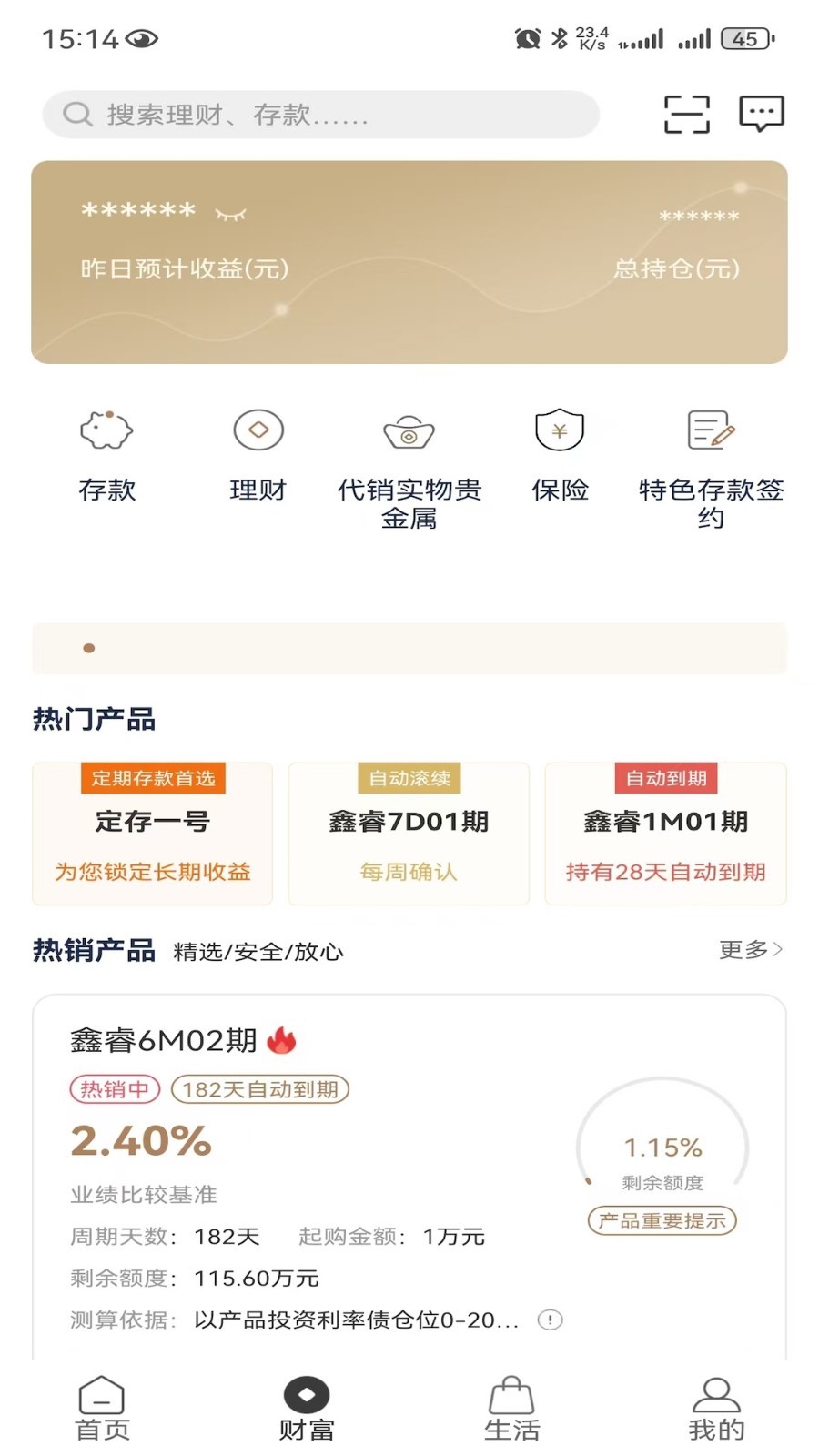Switch to the 我的 tab
Viewport: 819px width, 1456px height.
[716, 1409]
